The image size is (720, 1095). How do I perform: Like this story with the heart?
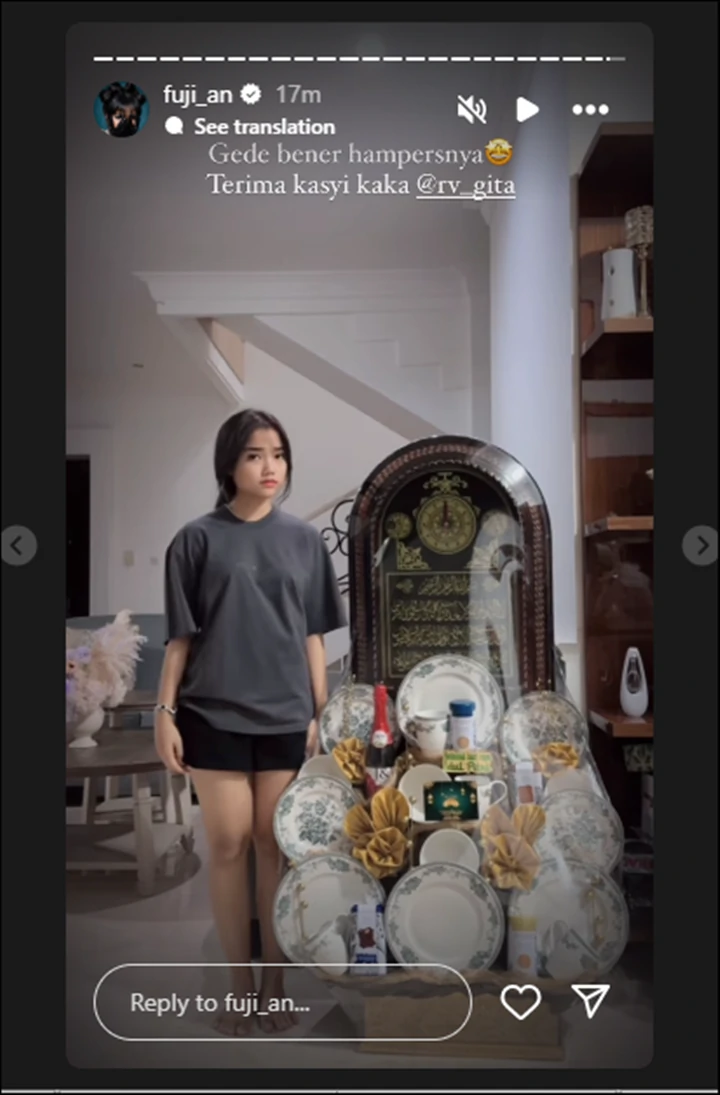pos(520,1002)
